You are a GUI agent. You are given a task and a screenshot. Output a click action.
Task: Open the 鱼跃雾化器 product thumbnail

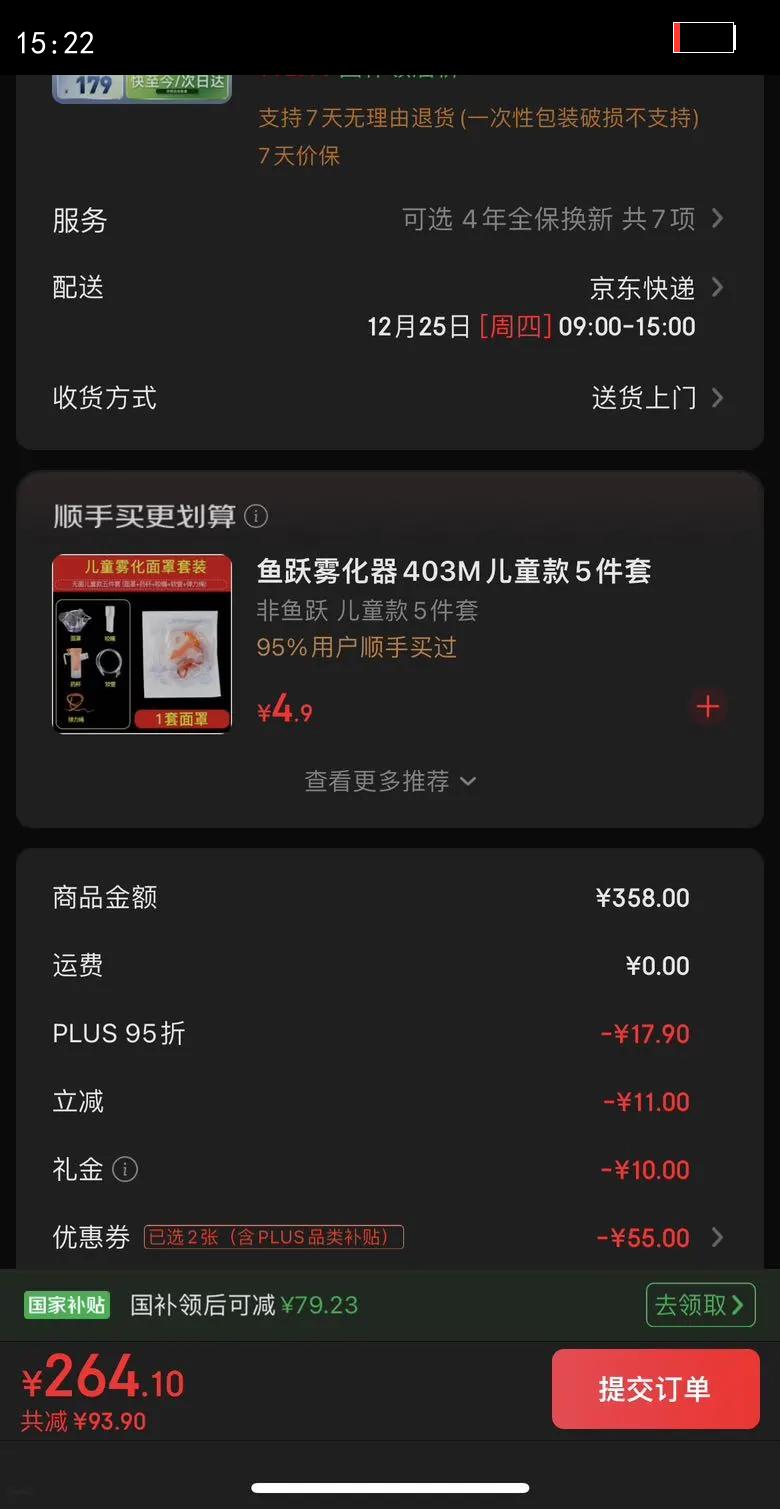pos(141,644)
